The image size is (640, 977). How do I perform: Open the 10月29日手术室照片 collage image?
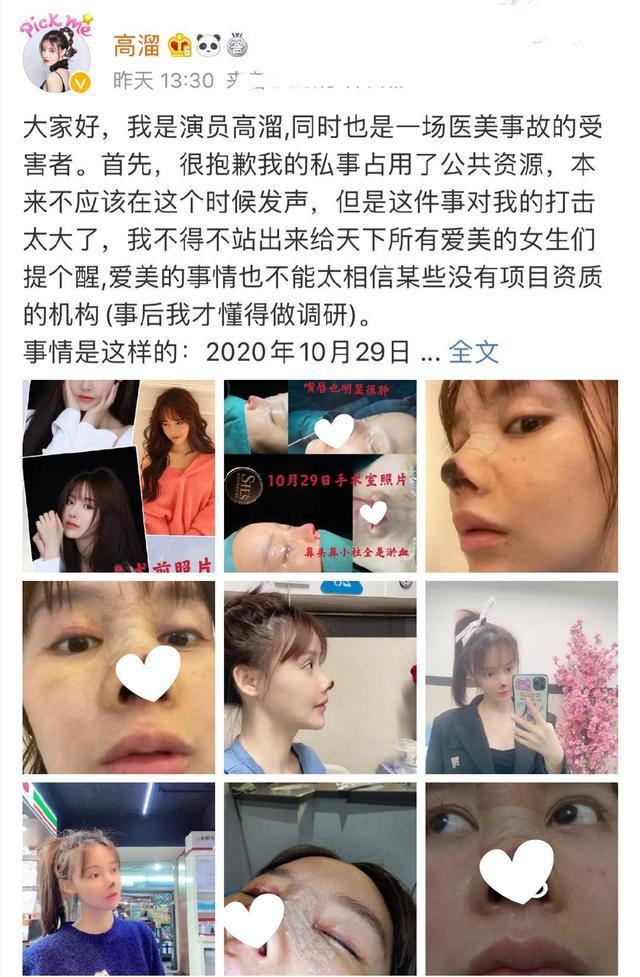pyautogui.click(x=320, y=475)
